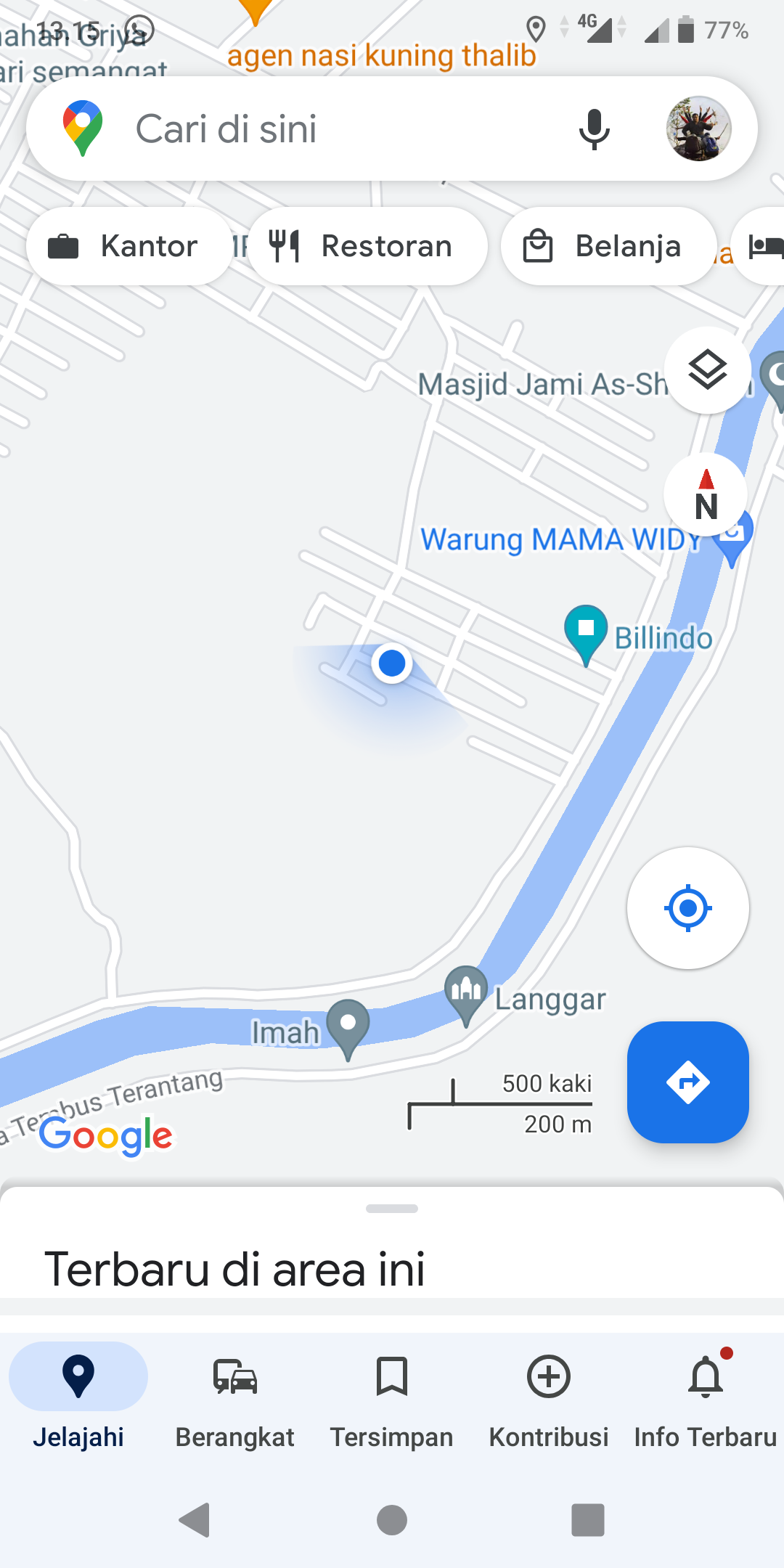The width and height of the screenshot is (784, 1568).
Task: Open the Tersimpan tab
Action: [x=392, y=1394]
